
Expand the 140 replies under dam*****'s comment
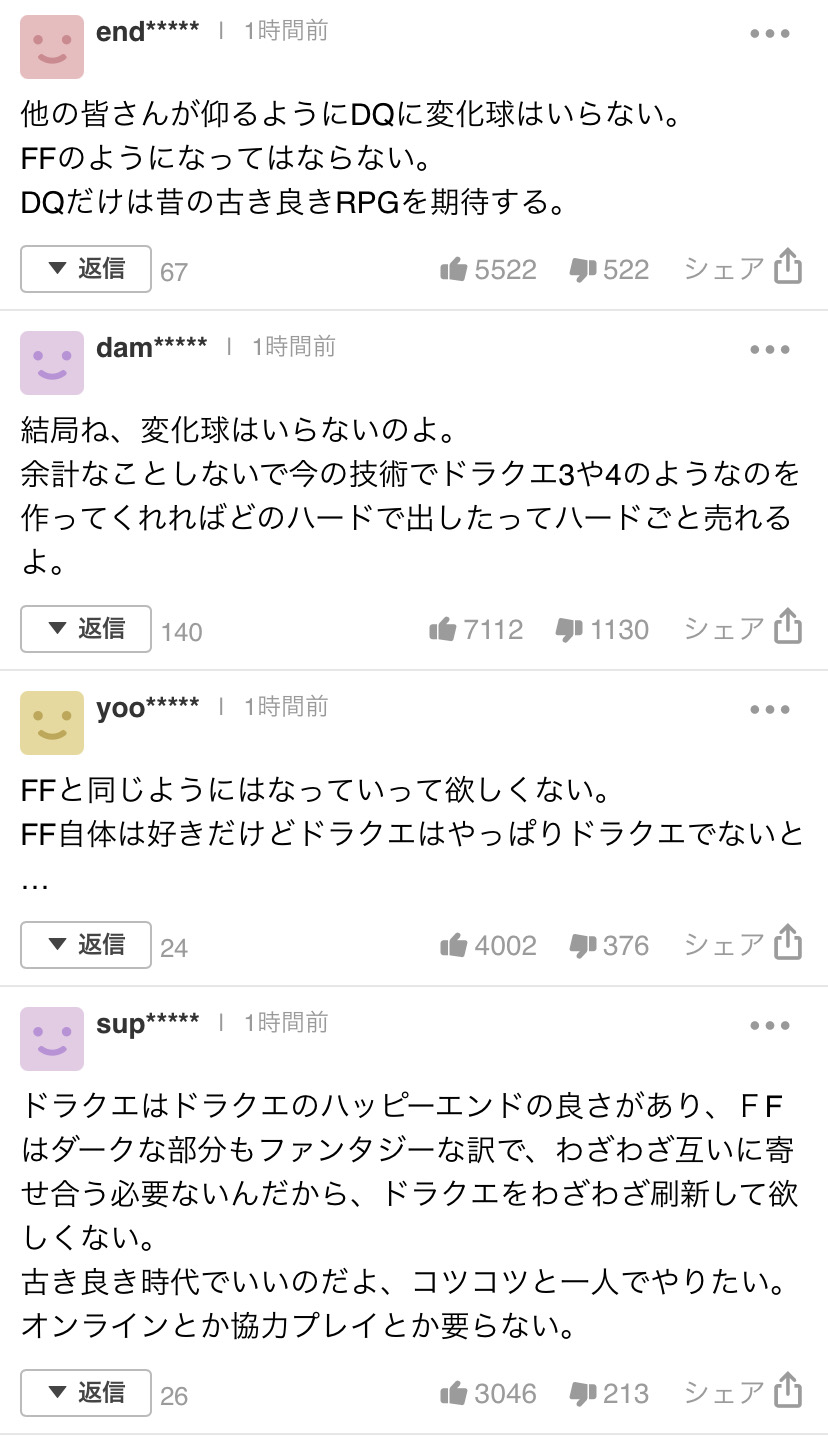(86, 629)
